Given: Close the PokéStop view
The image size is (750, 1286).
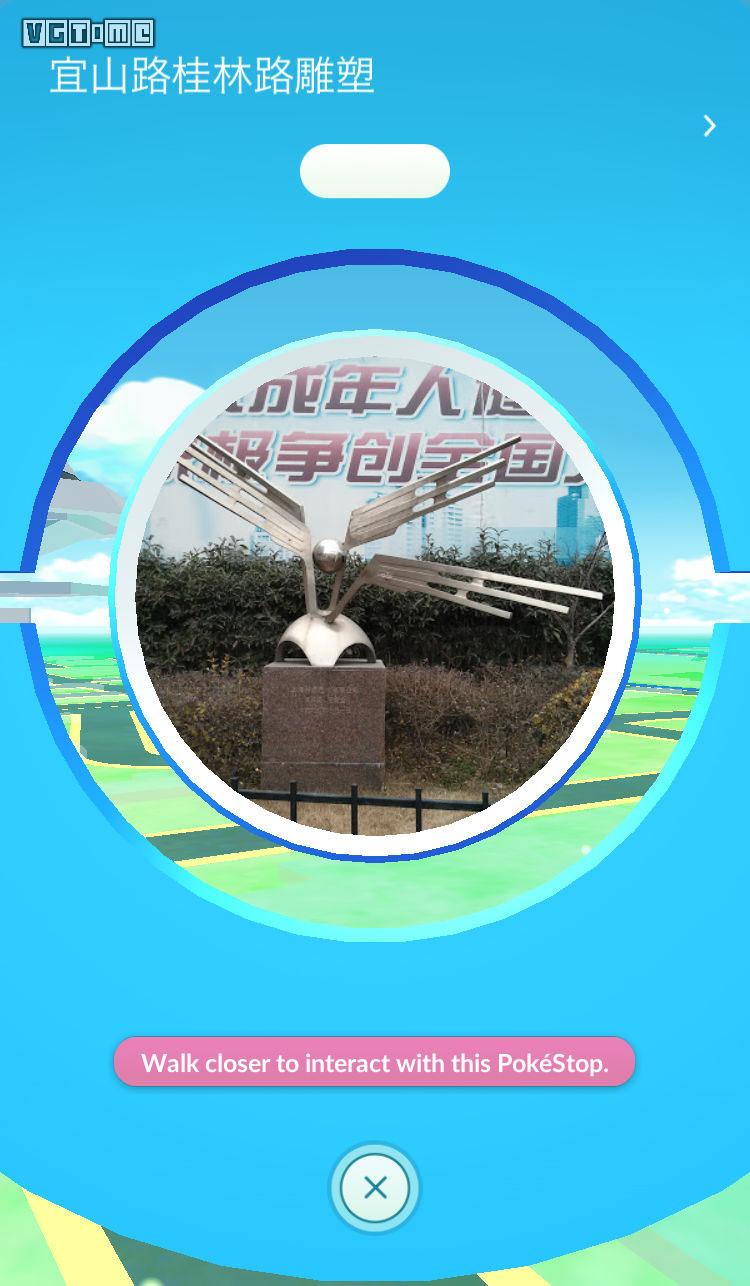Looking at the screenshot, I should [375, 1187].
